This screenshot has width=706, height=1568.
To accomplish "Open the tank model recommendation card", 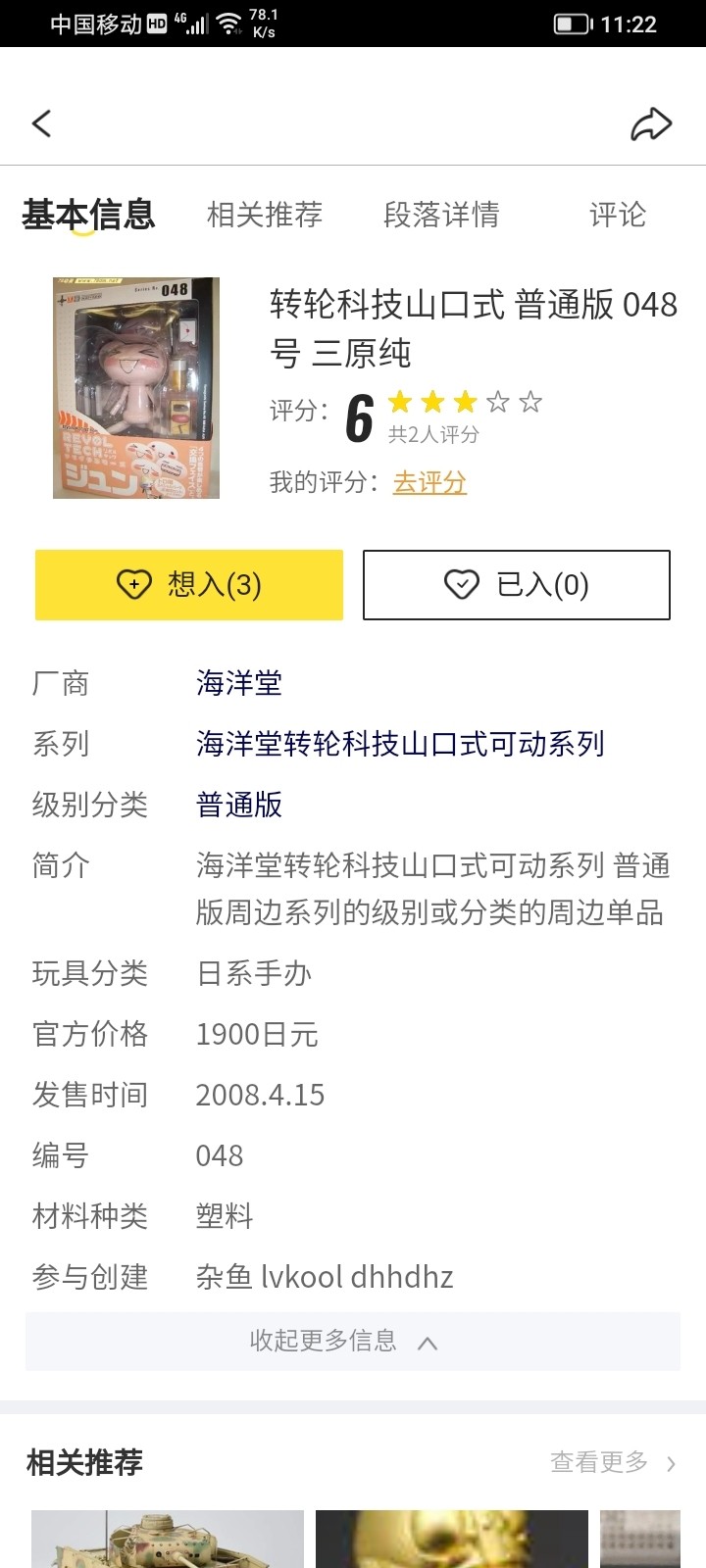I will [168, 1539].
